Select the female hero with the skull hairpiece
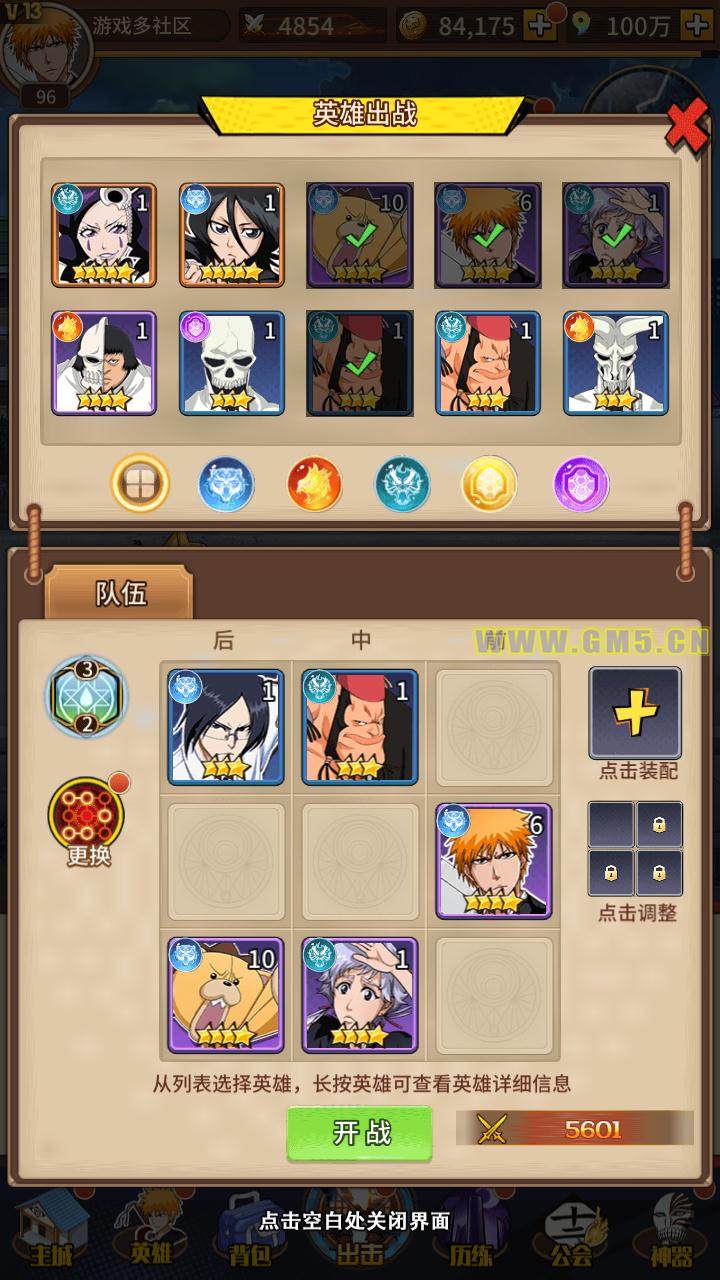Viewport: 720px width, 1280px height. pyautogui.click(x=104, y=235)
